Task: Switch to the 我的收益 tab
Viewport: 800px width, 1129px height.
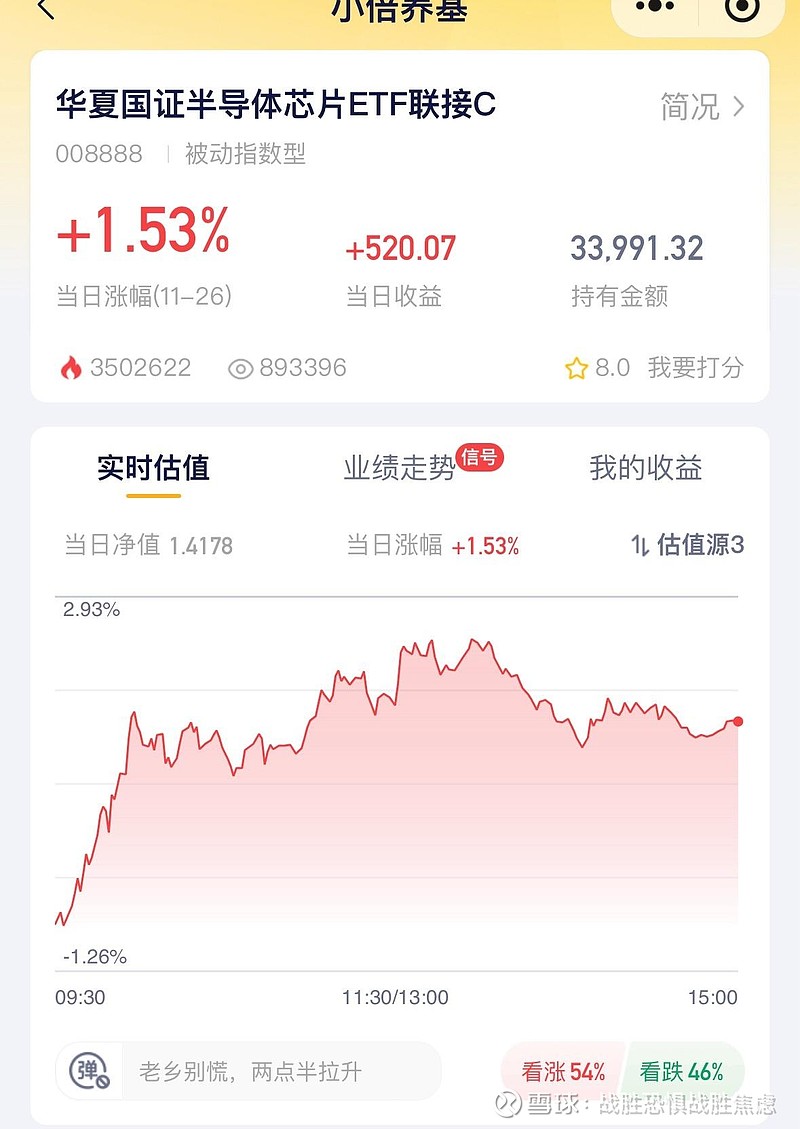Action: click(x=643, y=468)
